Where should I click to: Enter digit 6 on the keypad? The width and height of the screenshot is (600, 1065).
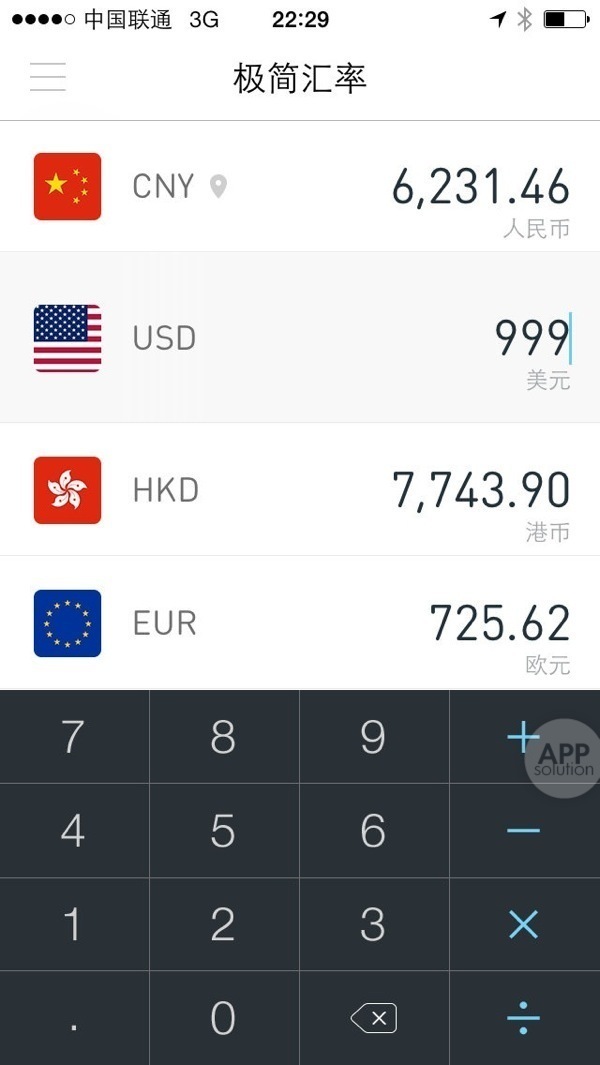coord(373,831)
